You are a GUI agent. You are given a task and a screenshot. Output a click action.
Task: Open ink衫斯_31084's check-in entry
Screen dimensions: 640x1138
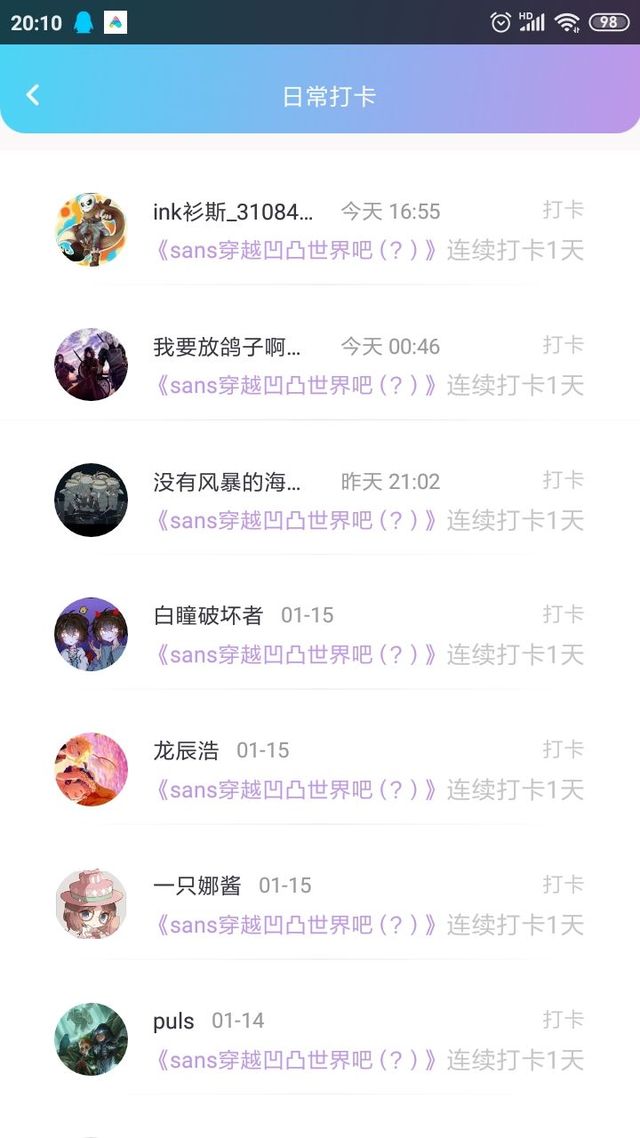[x=320, y=229]
